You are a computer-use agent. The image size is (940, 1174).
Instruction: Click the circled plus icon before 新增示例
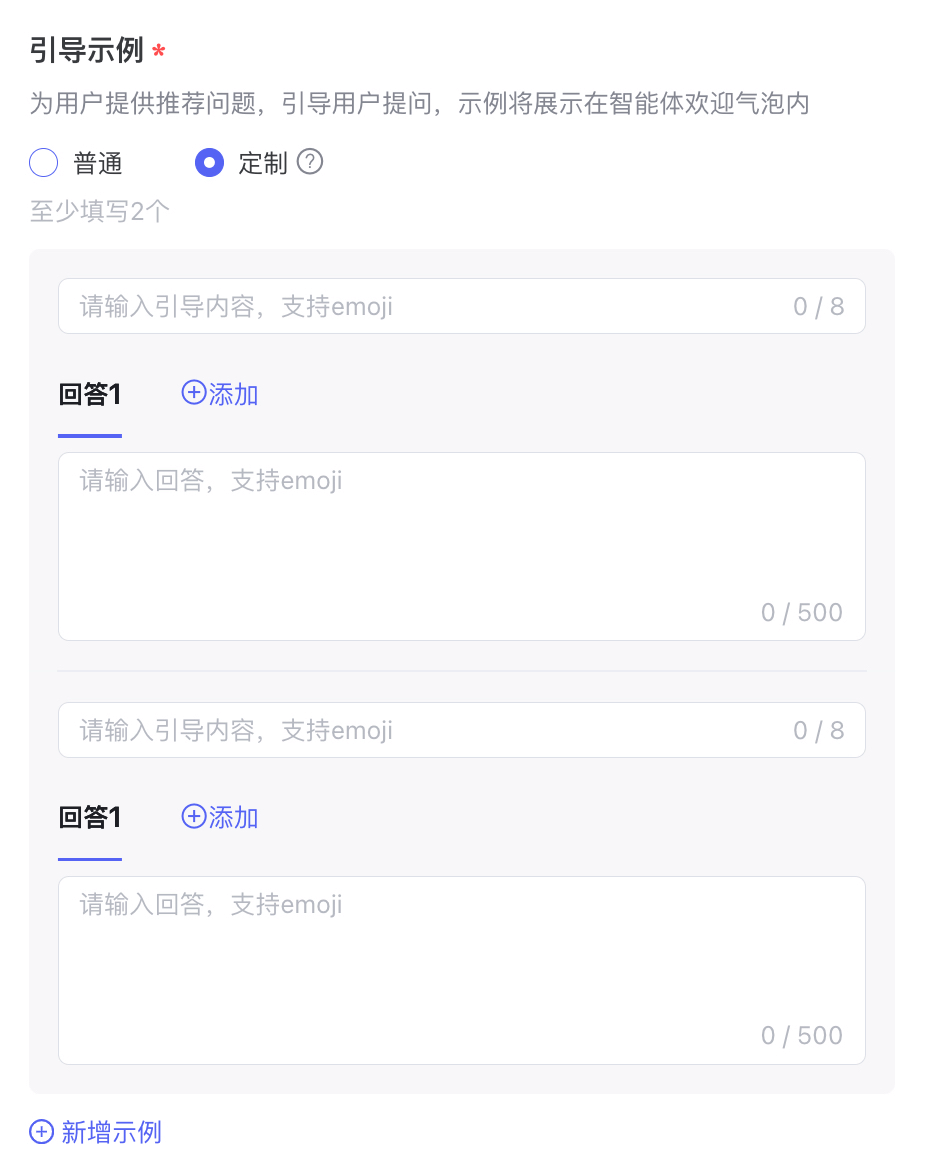(x=40, y=1131)
